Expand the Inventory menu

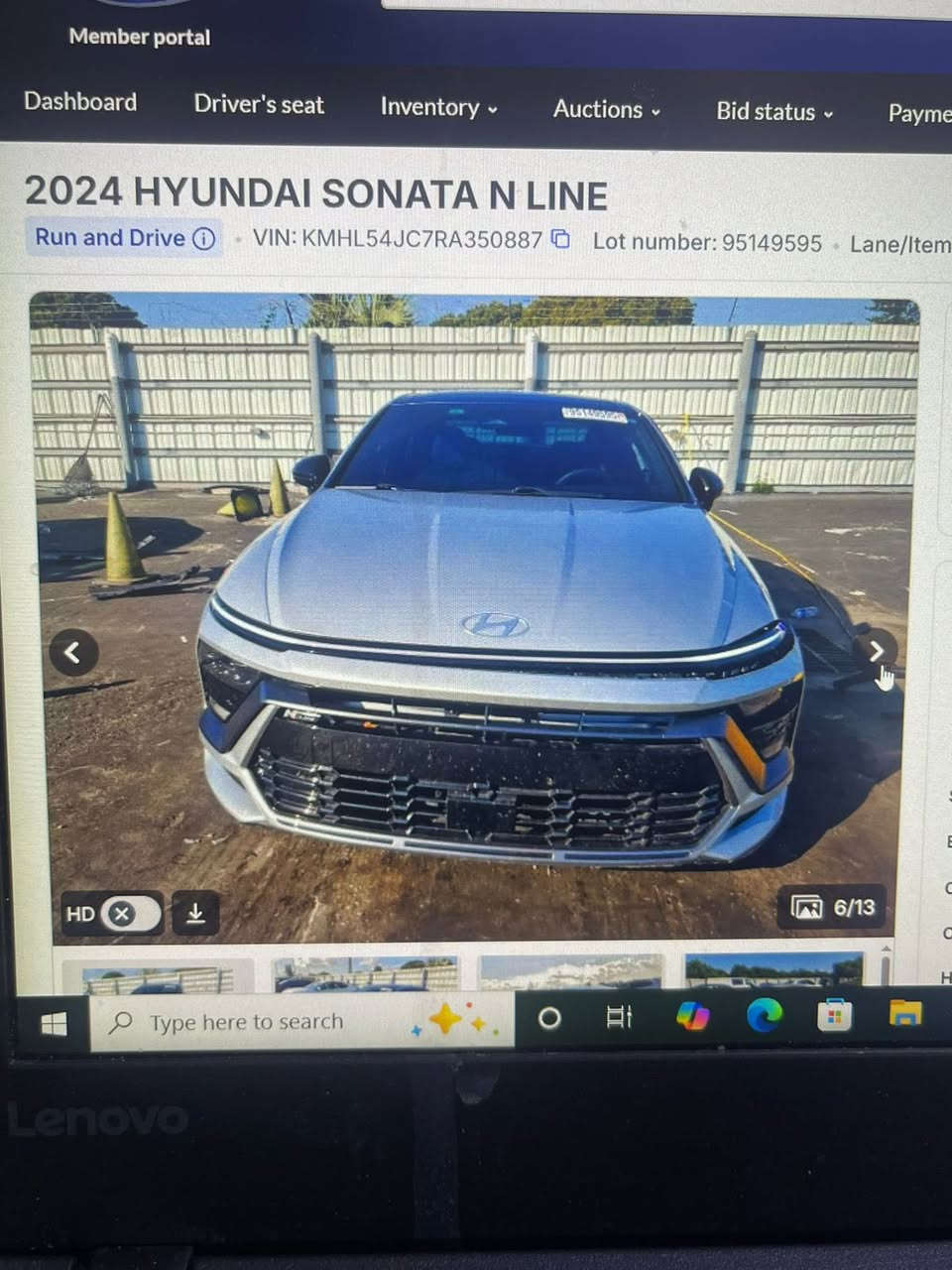pos(438,108)
